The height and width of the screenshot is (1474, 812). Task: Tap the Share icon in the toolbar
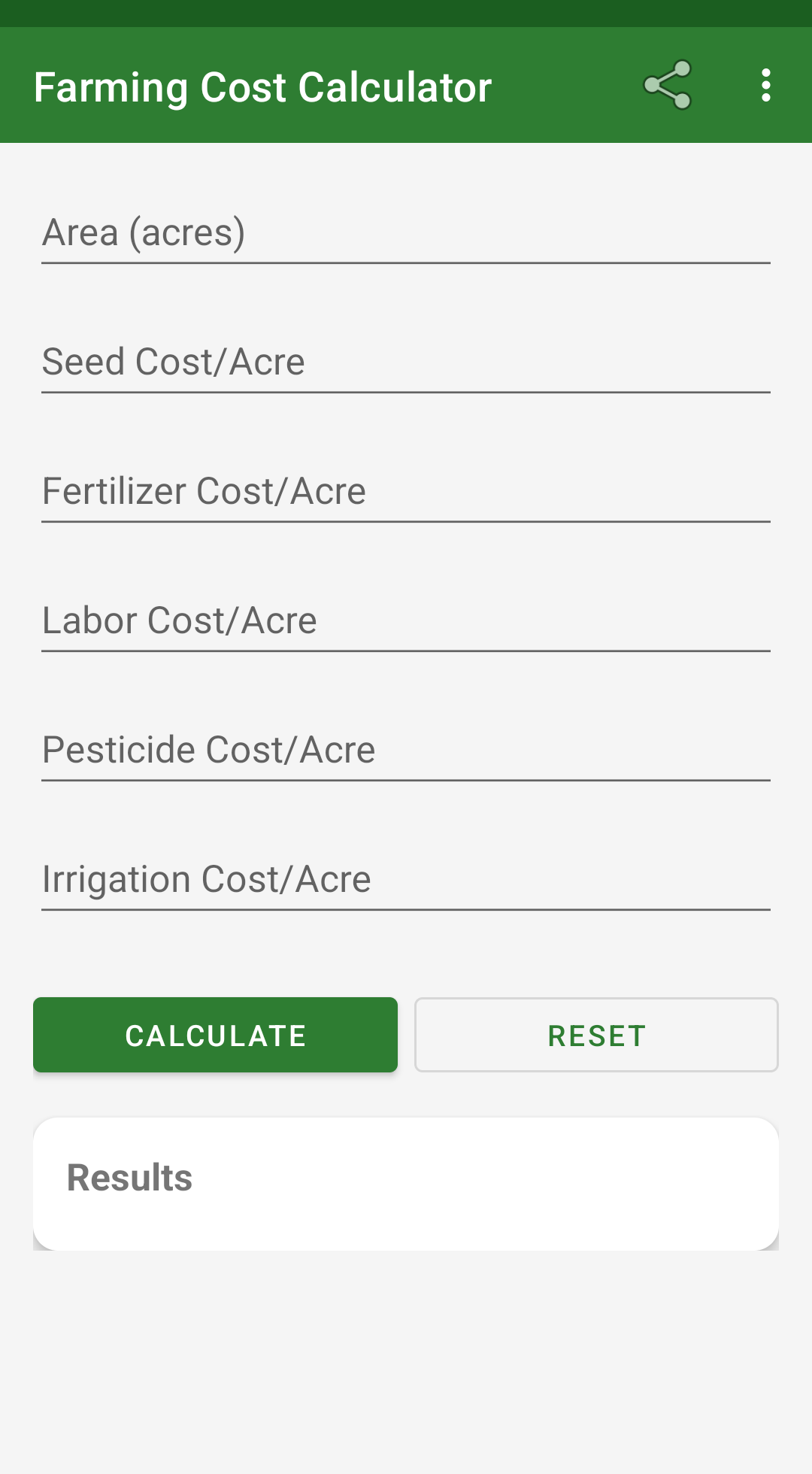[x=668, y=85]
